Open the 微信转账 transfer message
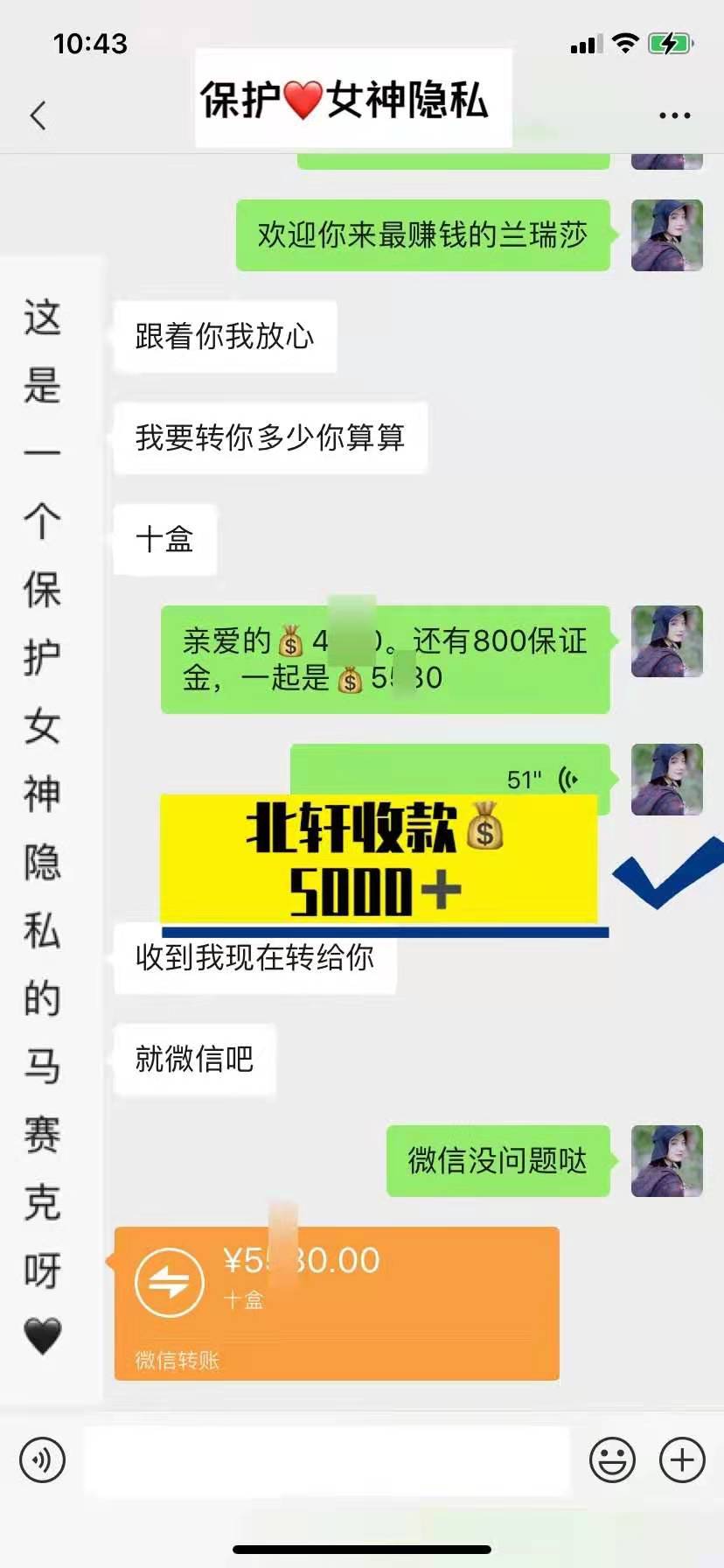Screen dimensions: 724x1568 [337, 1302]
